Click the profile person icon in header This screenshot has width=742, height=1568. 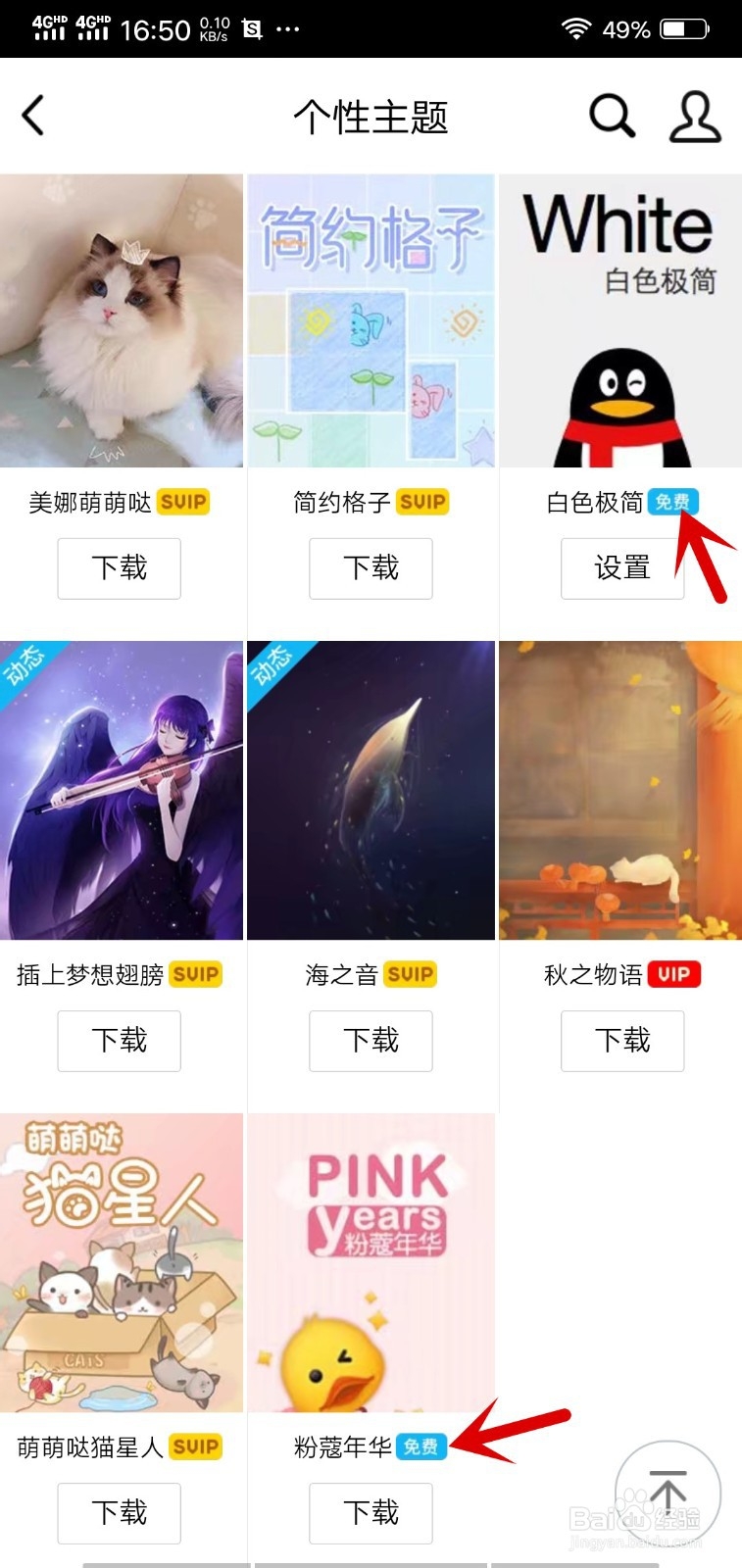click(695, 117)
